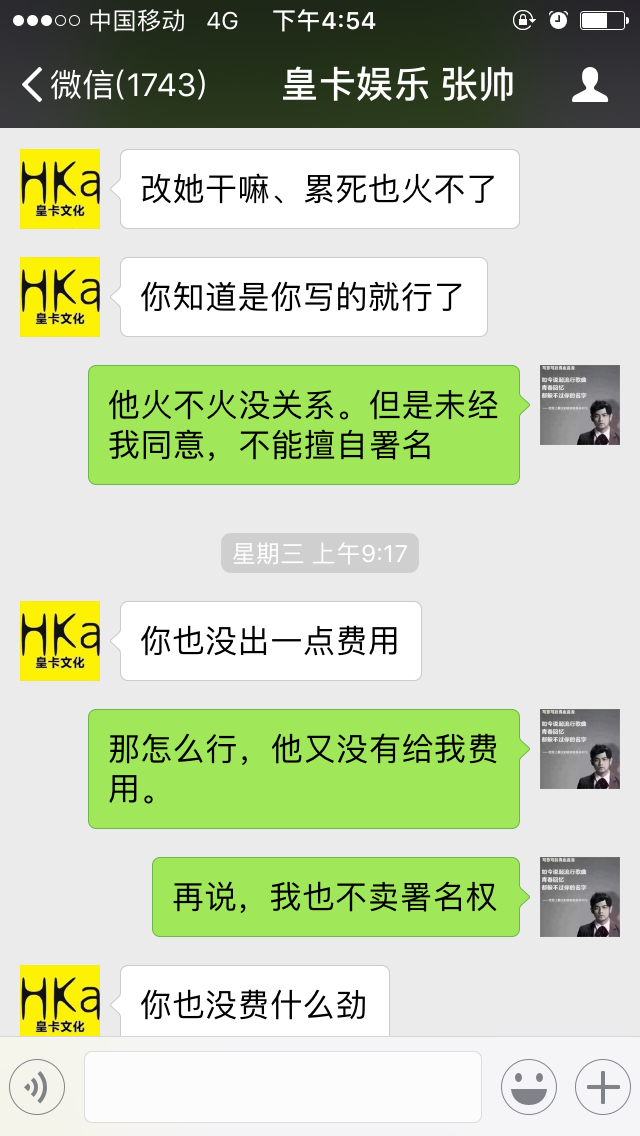Open the emoji sticker panel

point(529,1087)
